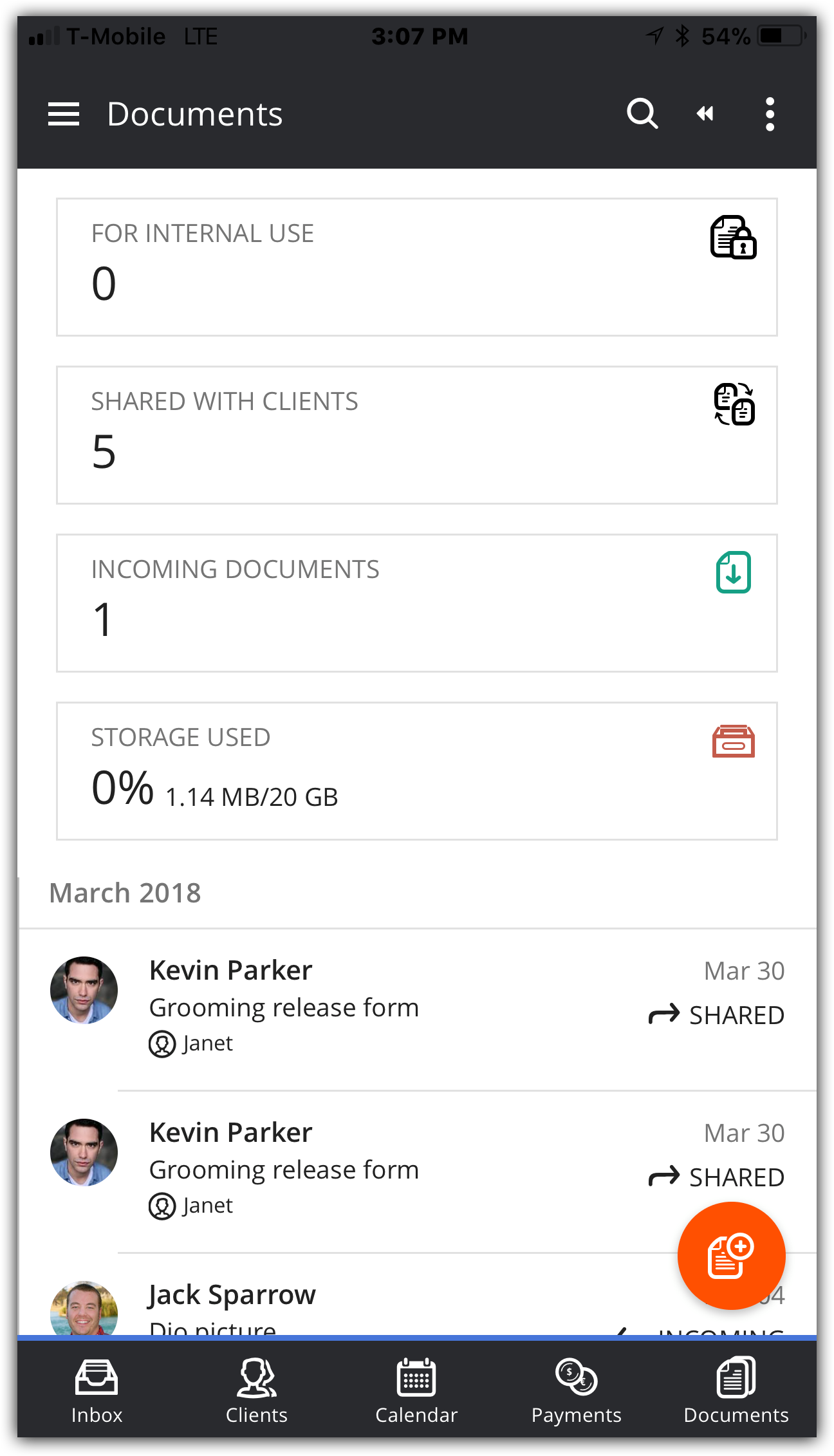Viewport: 834px width, 1456px height.
Task: Open the For Internal Use card
Action: click(417, 267)
